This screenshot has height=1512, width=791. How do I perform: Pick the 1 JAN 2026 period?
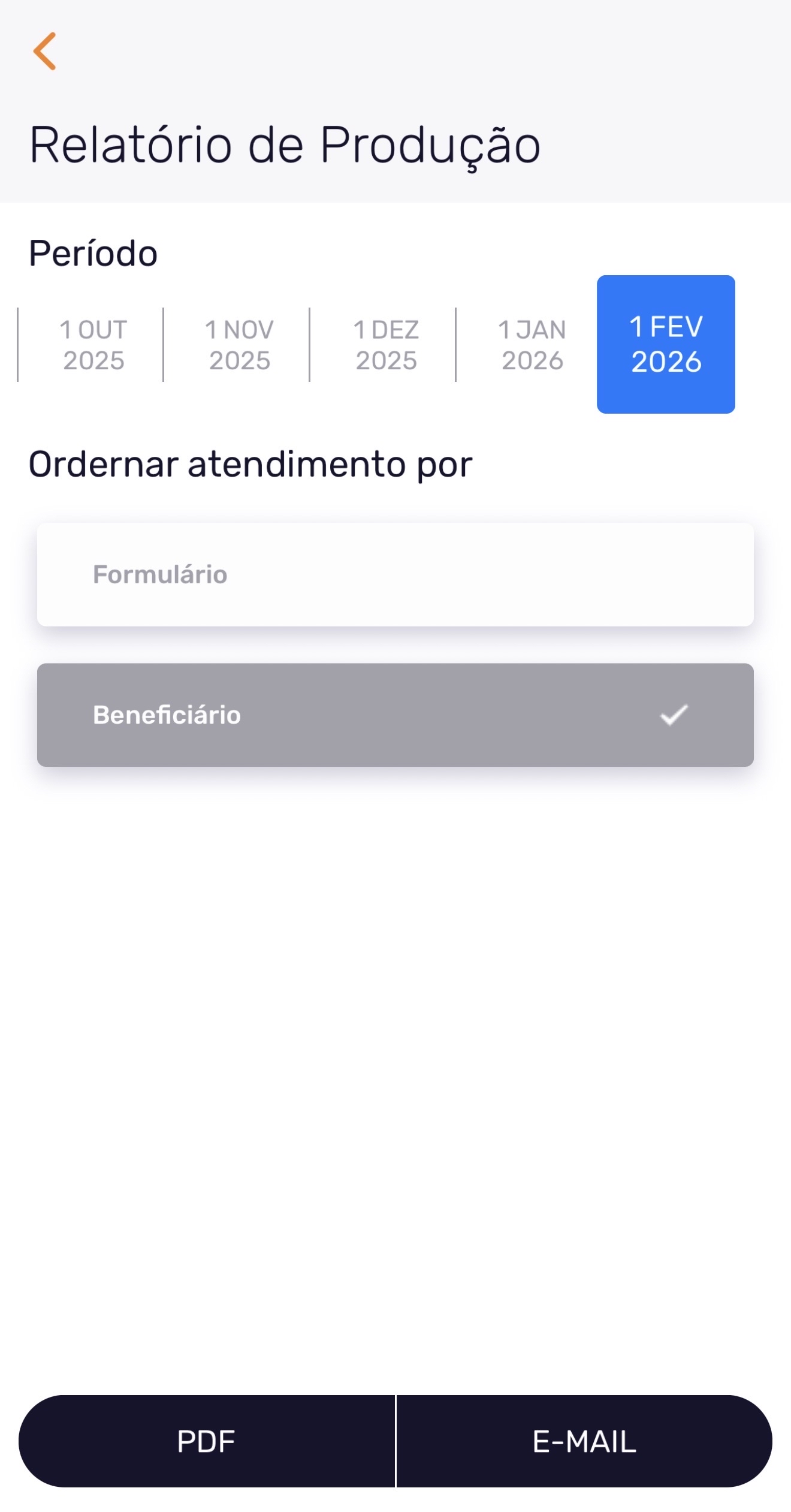point(532,345)
